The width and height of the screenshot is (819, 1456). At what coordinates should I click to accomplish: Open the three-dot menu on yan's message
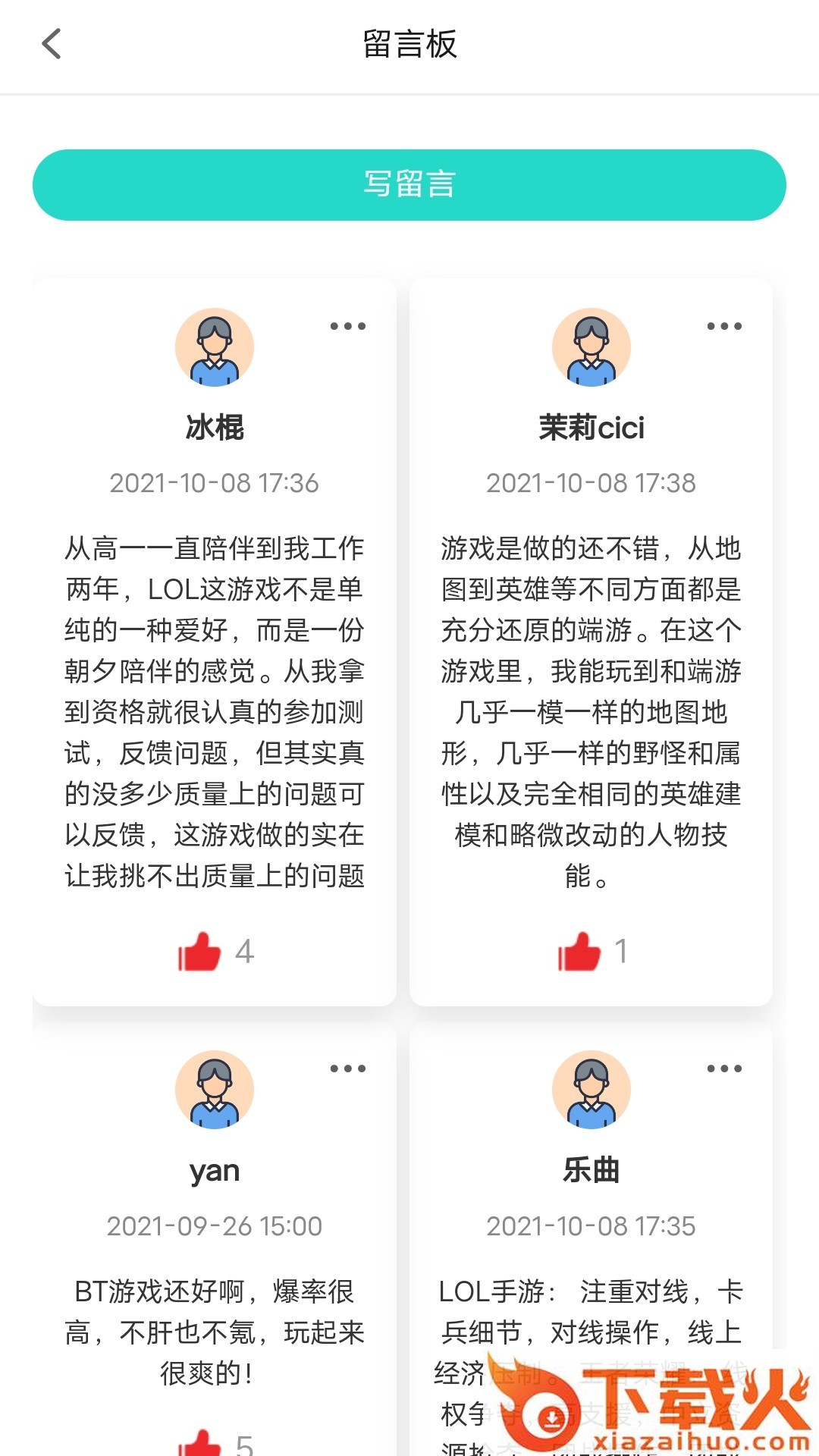click(348, 1068)
